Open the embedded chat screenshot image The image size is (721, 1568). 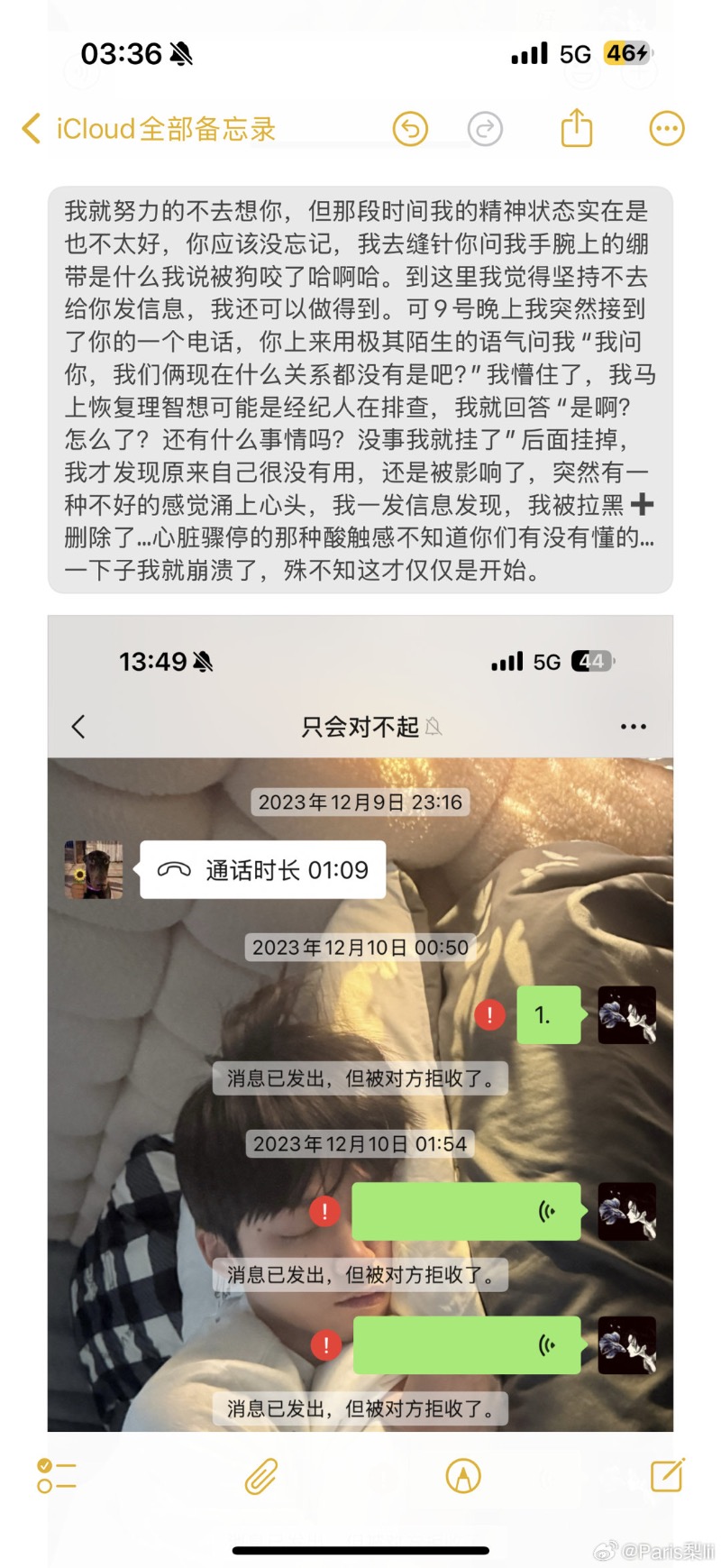[360, 1023]
